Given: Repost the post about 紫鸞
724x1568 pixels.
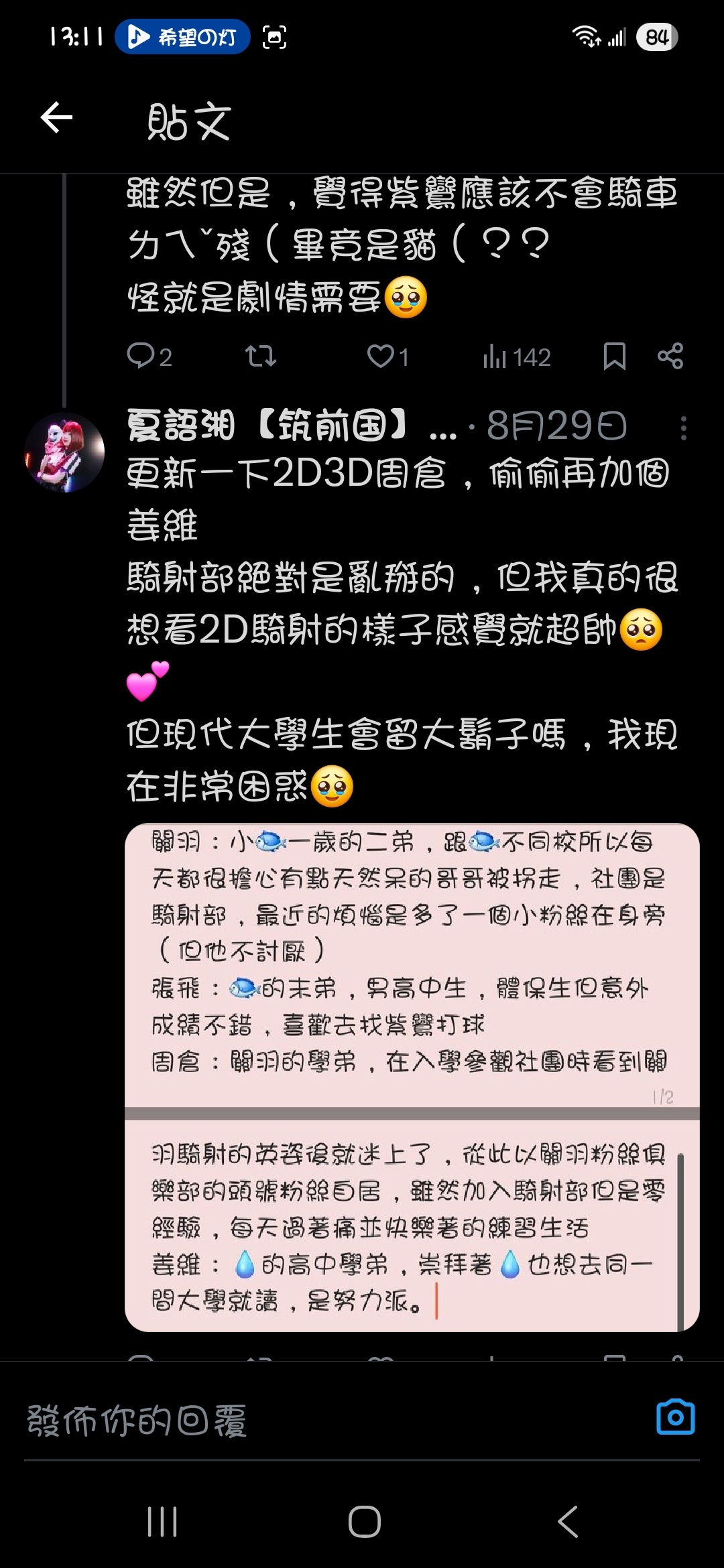Looking at the screenshot, I should pyautogui.click(x=261, y=356).
